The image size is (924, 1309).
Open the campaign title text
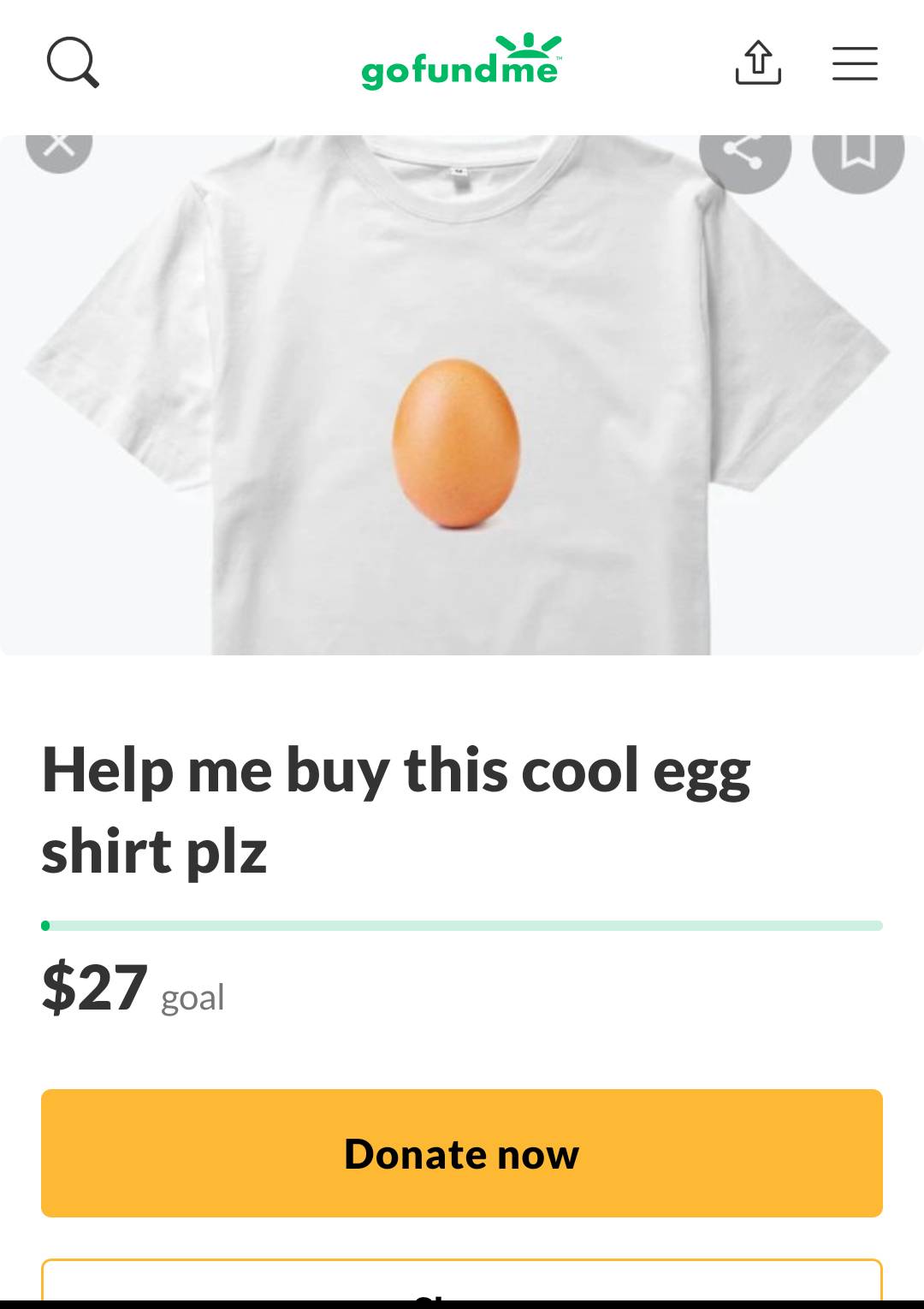tap(398, 808)
